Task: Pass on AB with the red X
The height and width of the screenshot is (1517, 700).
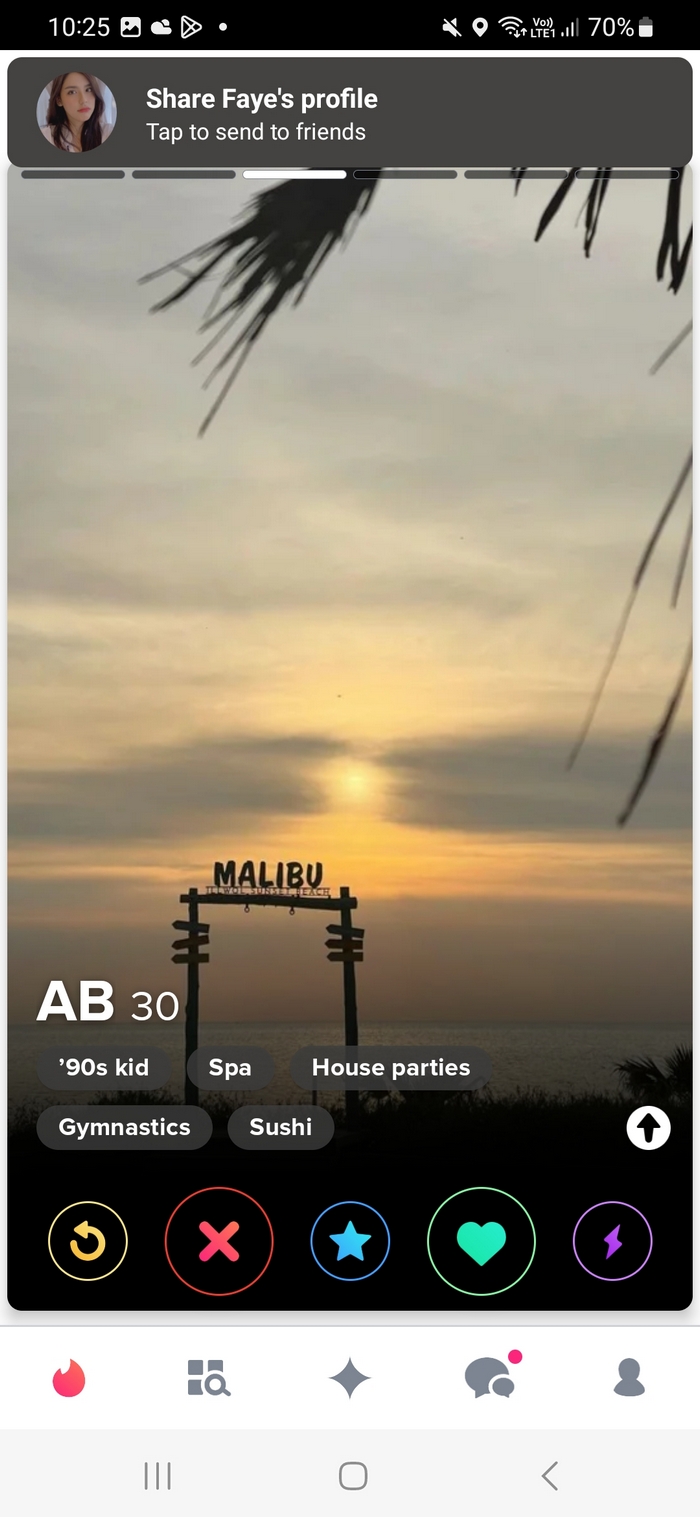Action: click(x=219, y=1241)
